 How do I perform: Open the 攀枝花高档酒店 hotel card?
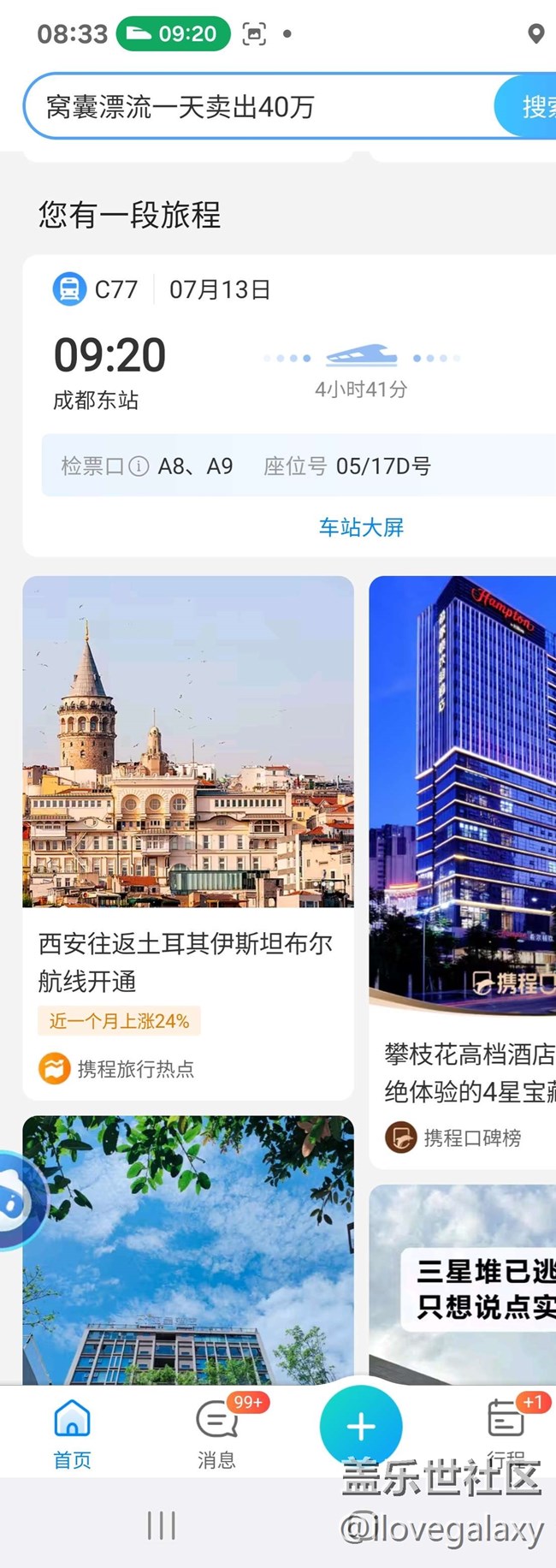464,871
